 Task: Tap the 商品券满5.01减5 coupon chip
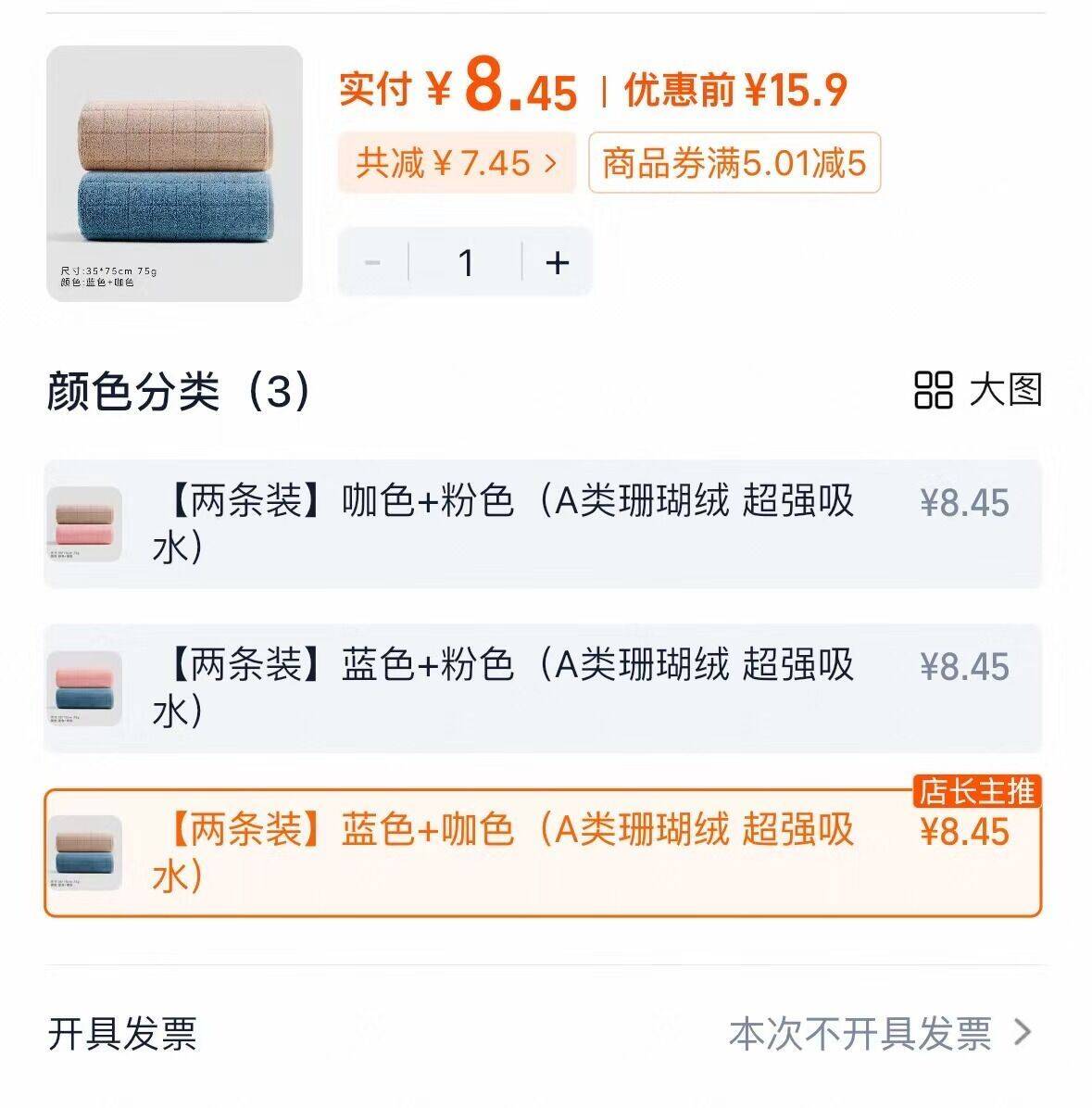(x=734, y=164)
